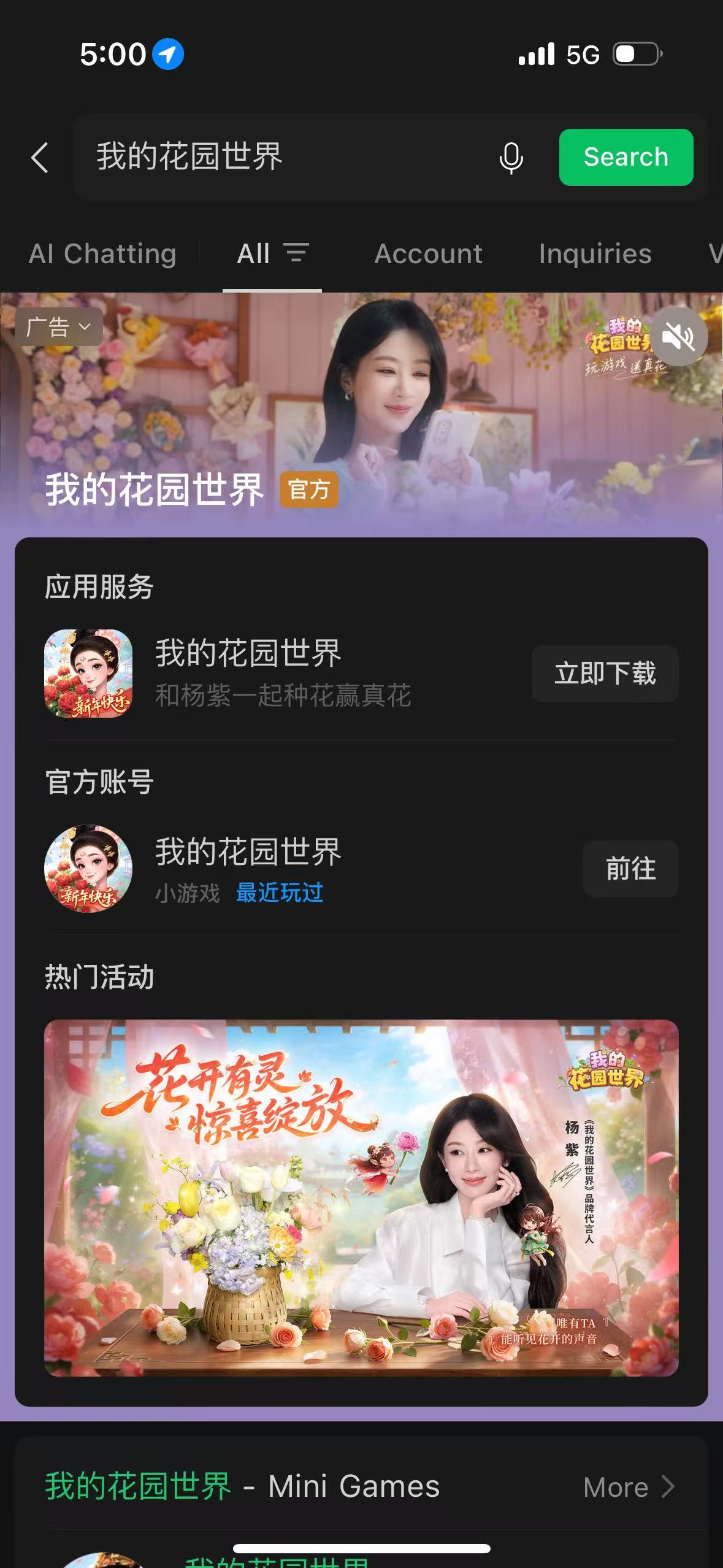Tap the voice search microphone icon
The width and height of the screenshot is (723, 1568).
click(511, 158)
